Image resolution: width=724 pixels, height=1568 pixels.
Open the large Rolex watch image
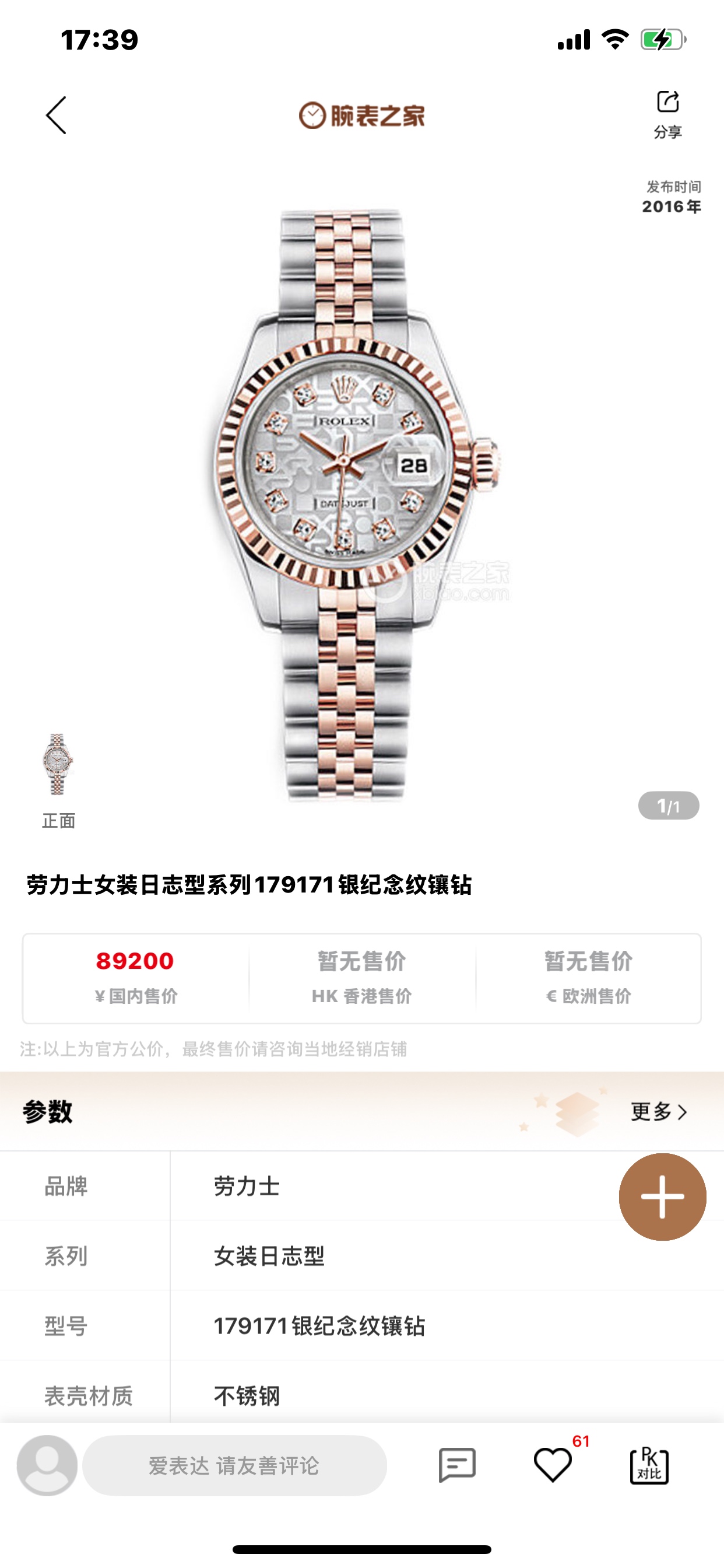click(x=359, y=505)
